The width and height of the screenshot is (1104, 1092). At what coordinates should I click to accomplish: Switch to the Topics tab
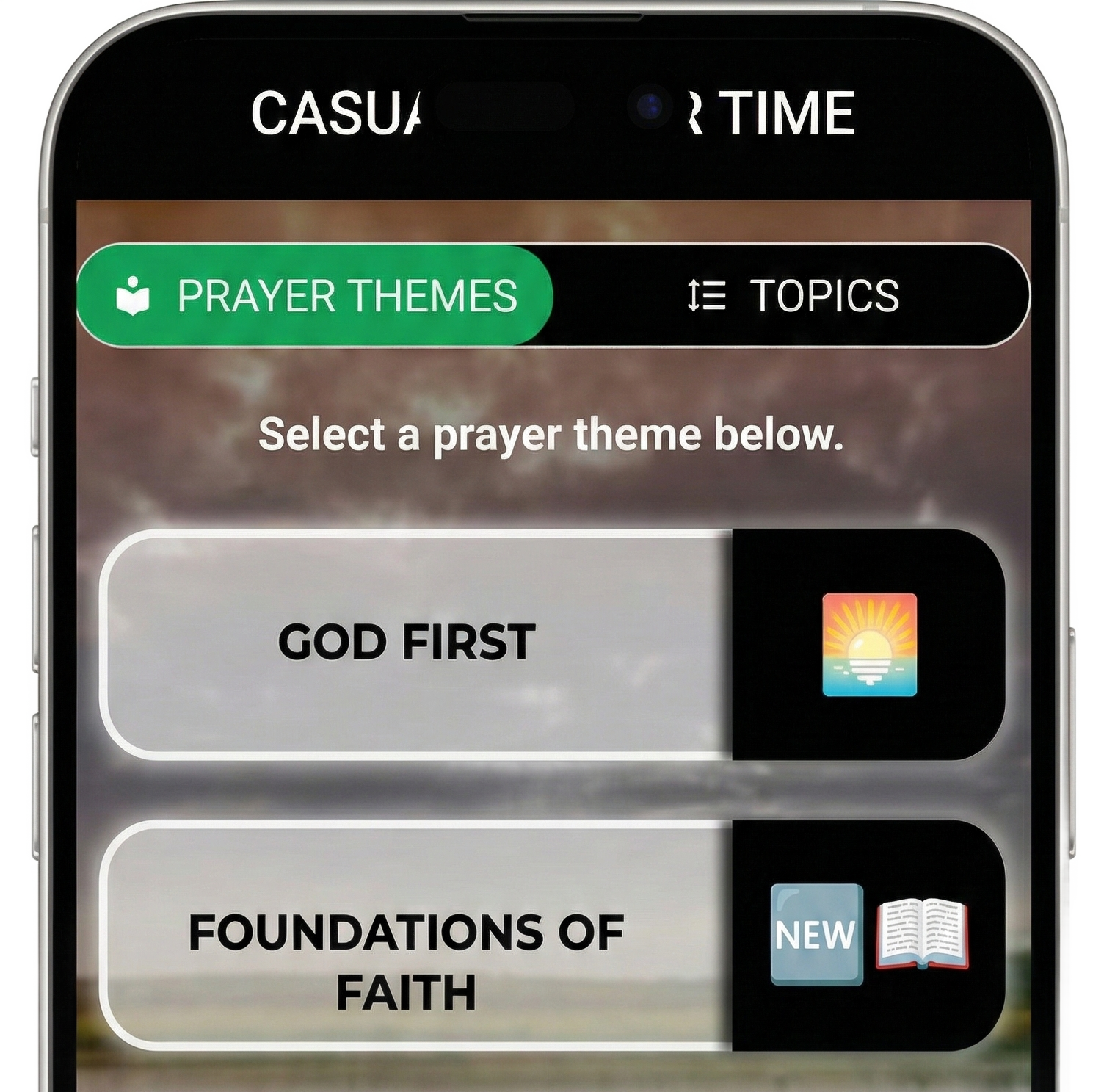(793, 295)
